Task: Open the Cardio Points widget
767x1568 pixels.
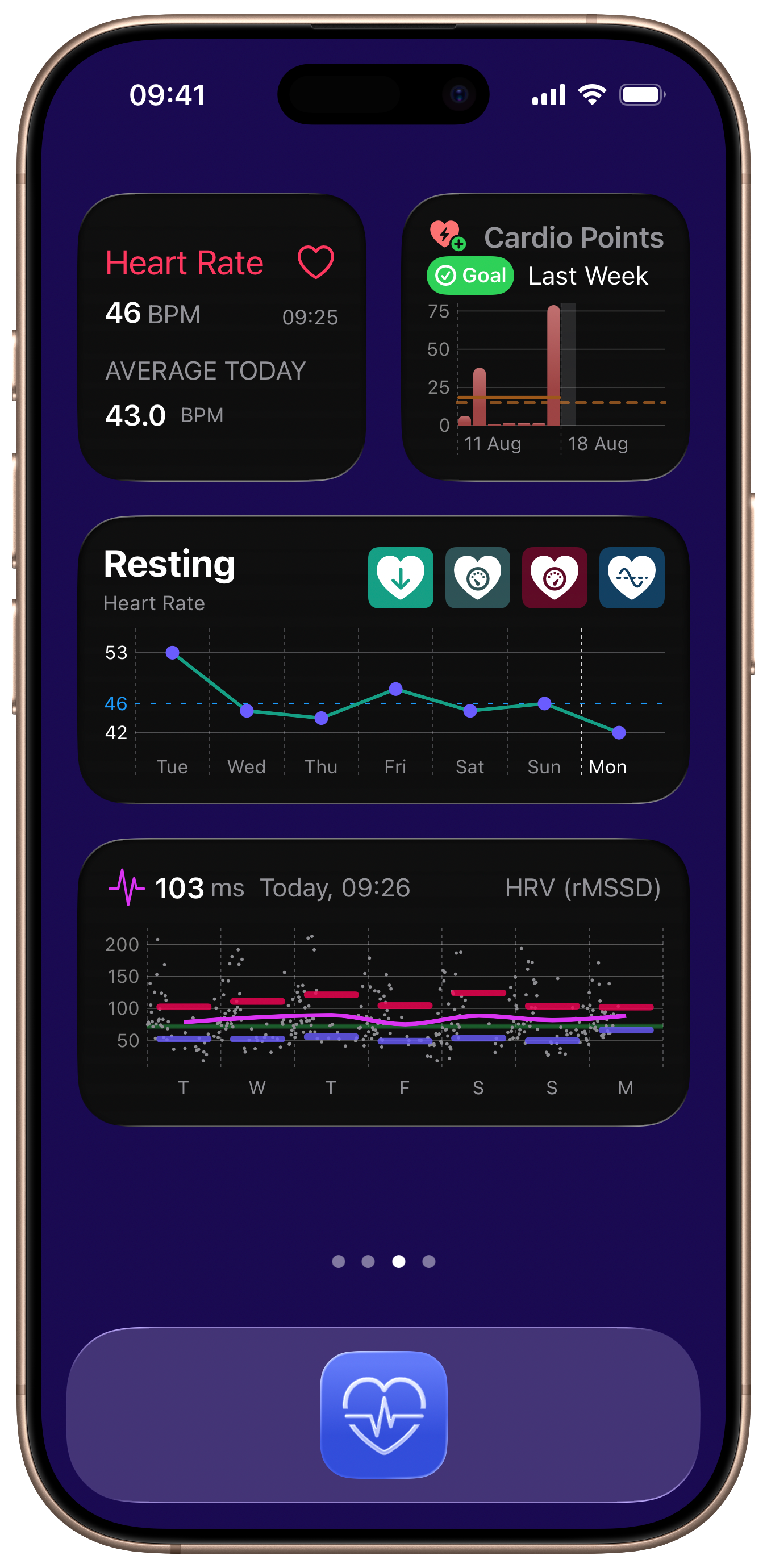Action: (545, 337)
